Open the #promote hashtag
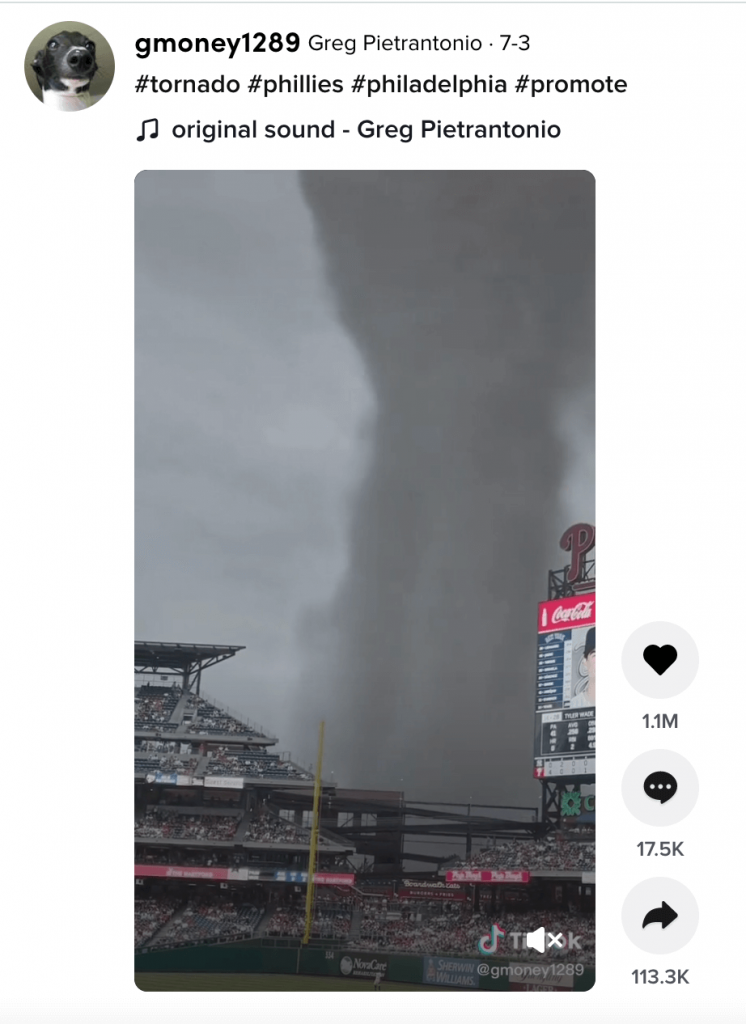The image size is (746, 1024). pos(570,85)
